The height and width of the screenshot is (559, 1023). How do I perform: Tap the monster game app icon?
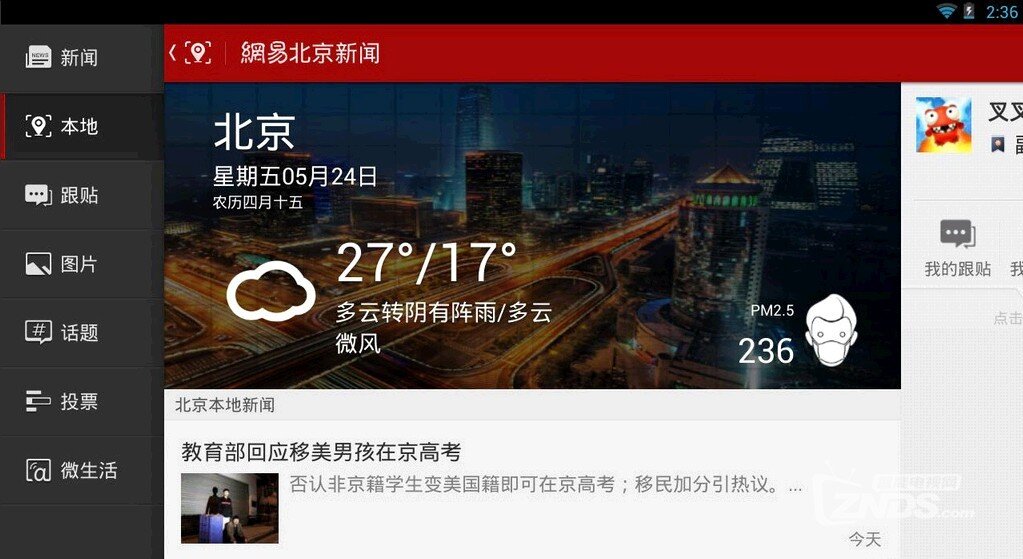[x=943, y=124]
